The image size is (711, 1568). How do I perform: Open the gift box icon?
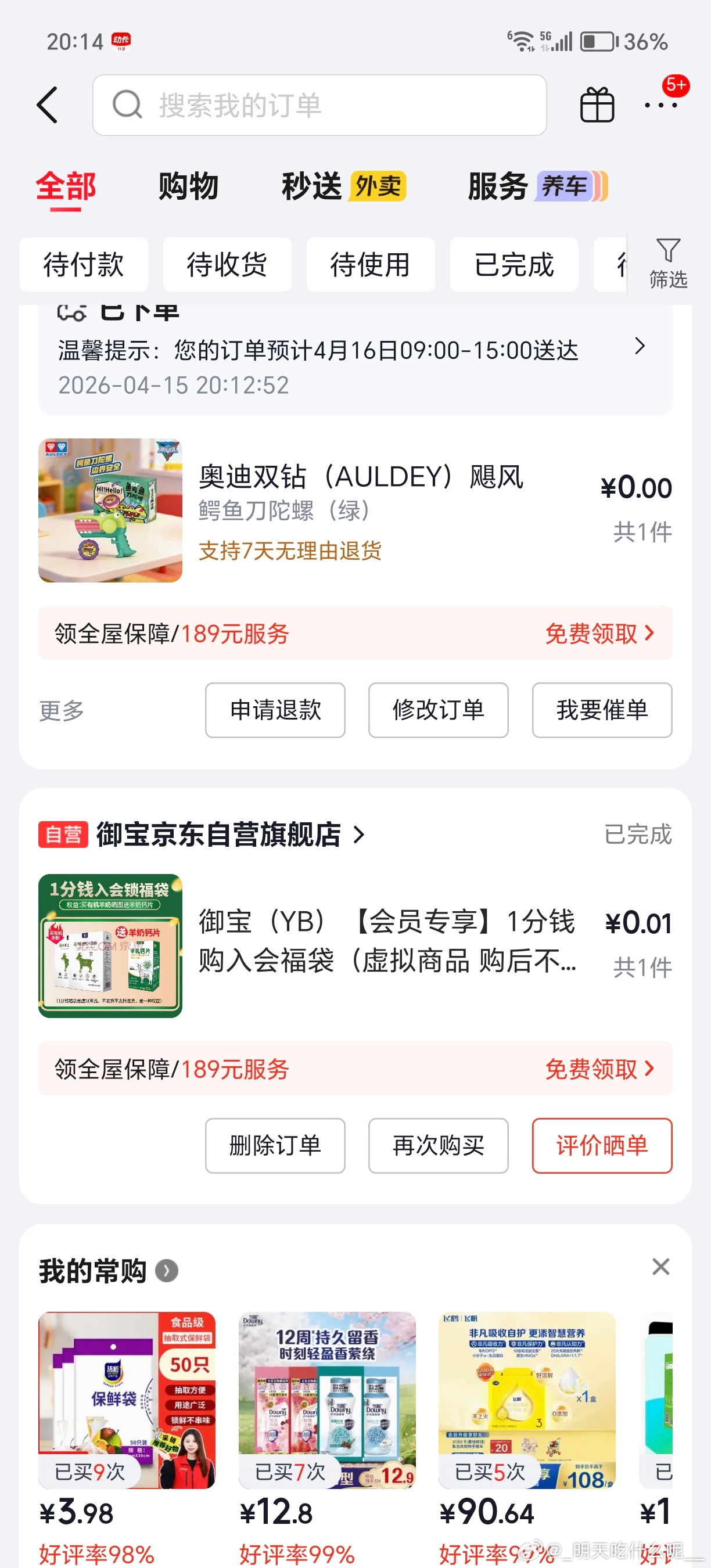point(597,105)
